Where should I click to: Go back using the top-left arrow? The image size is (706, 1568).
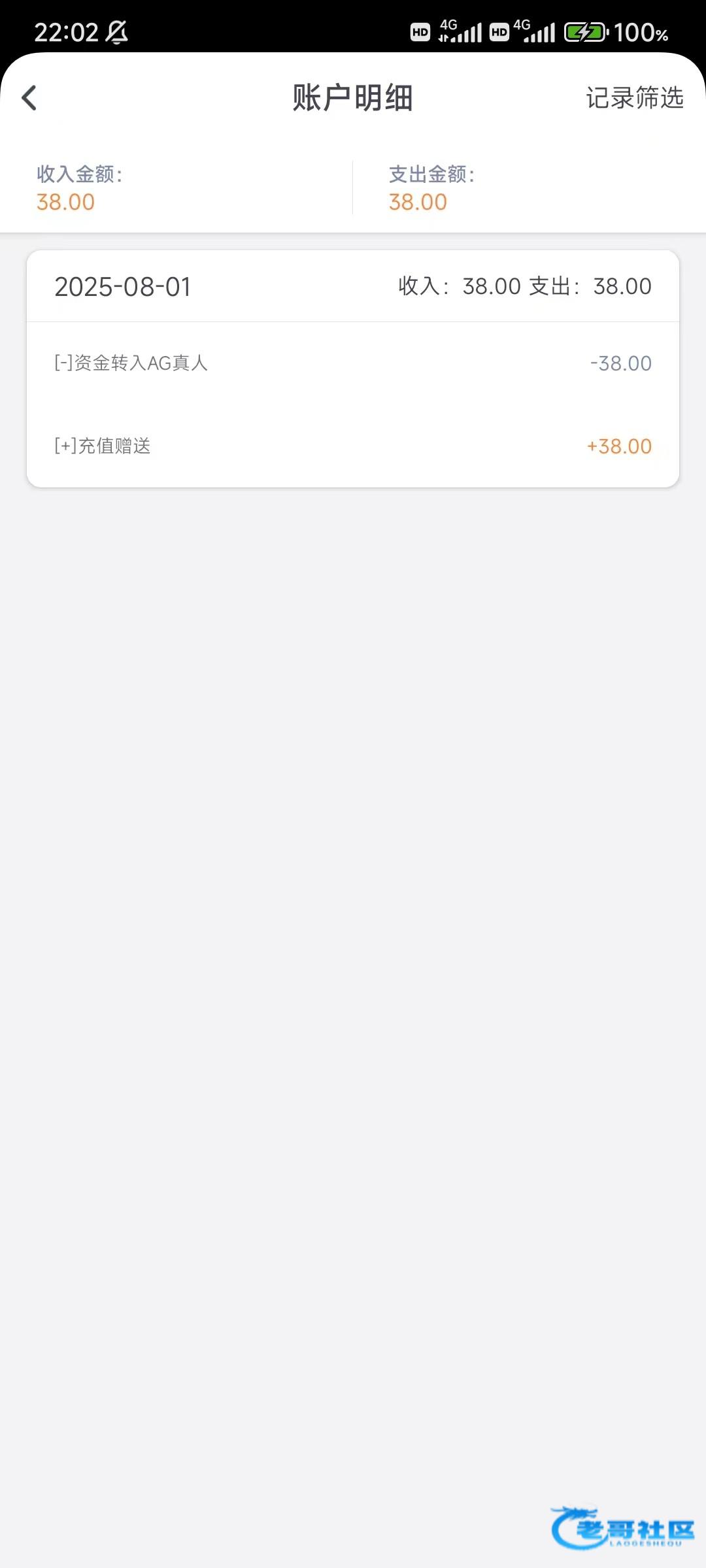[x=29, y=98]
